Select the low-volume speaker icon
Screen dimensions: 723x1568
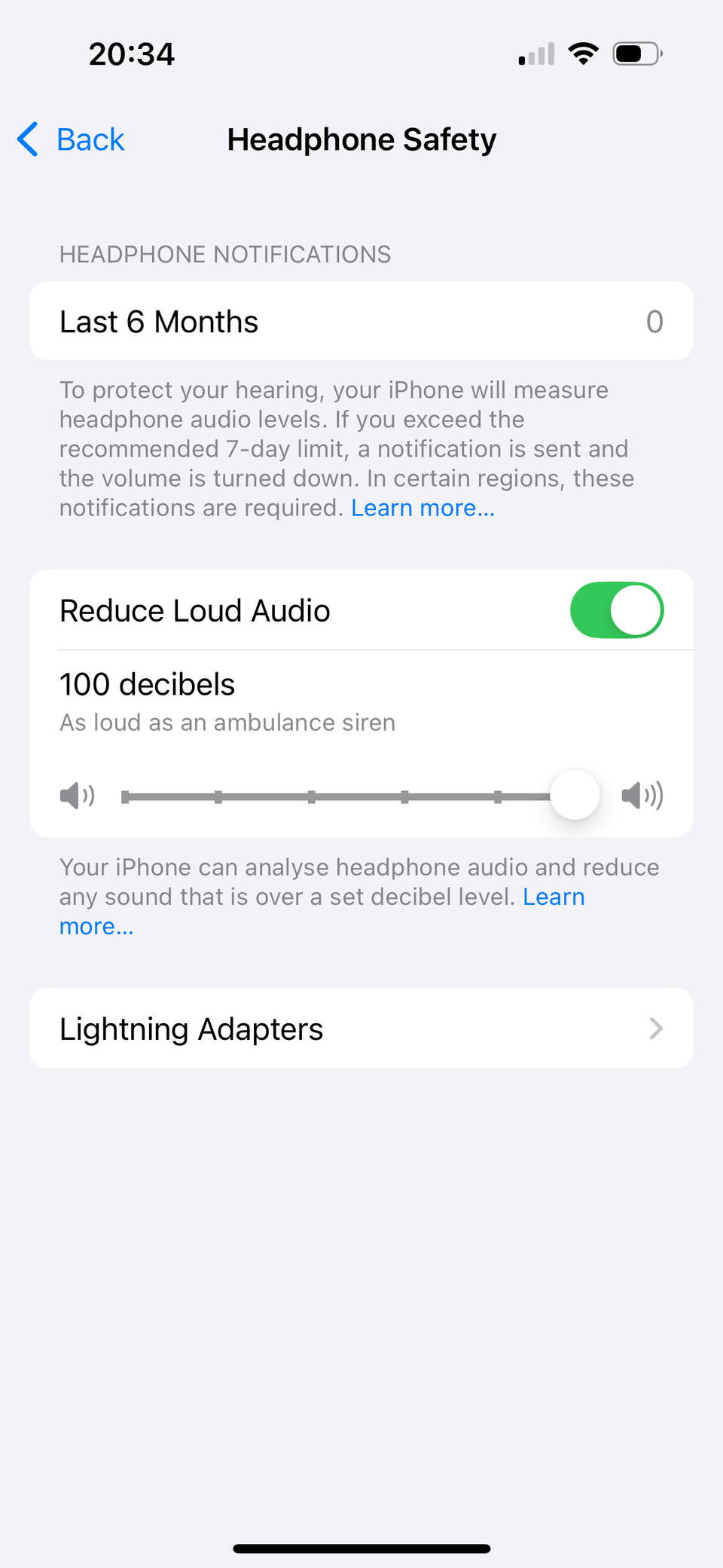pyautogui.click(x=77, y=795)
